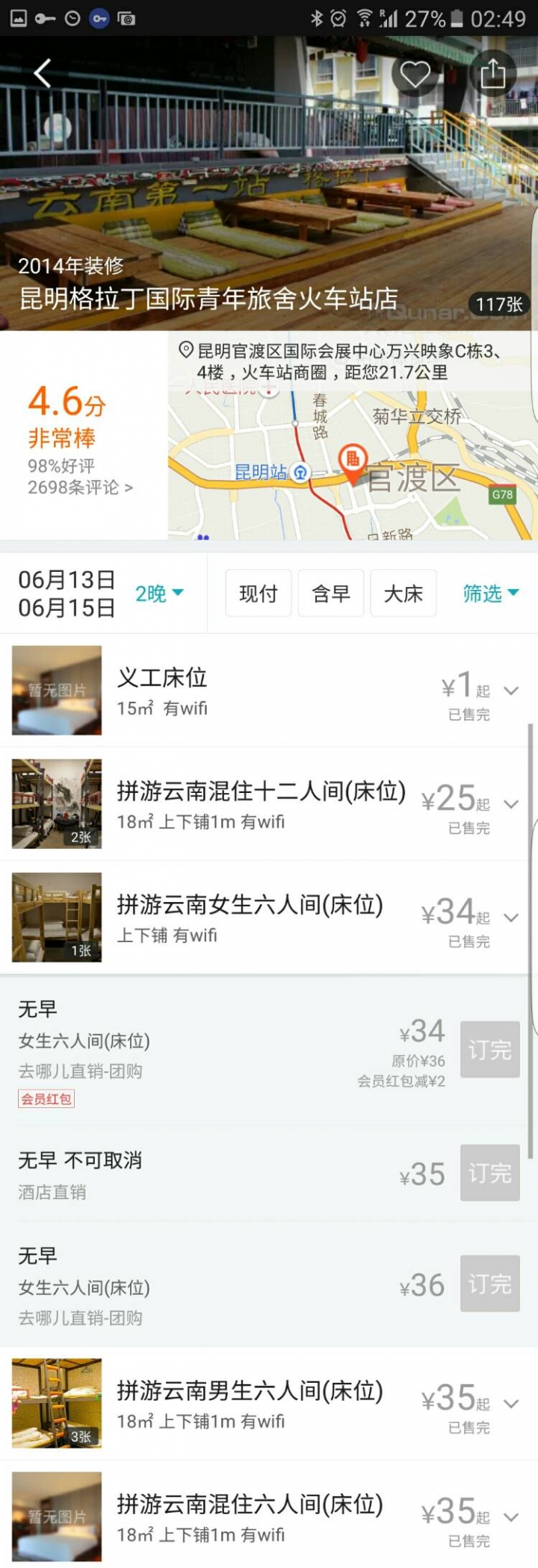
Task: Share this hostel listing
Action: (492, 74)
